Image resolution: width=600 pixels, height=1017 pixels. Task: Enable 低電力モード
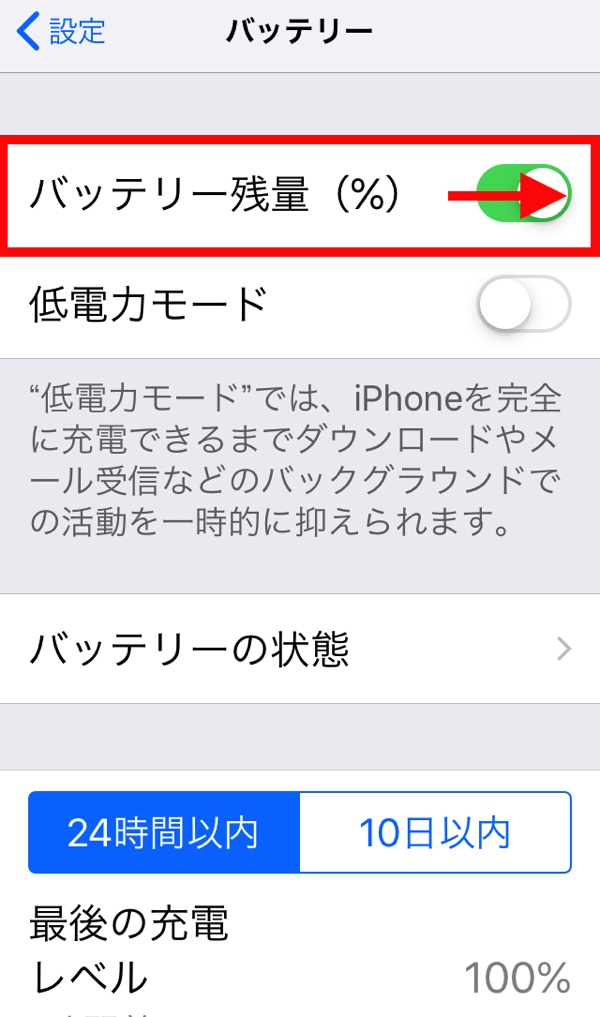point(524,302)
